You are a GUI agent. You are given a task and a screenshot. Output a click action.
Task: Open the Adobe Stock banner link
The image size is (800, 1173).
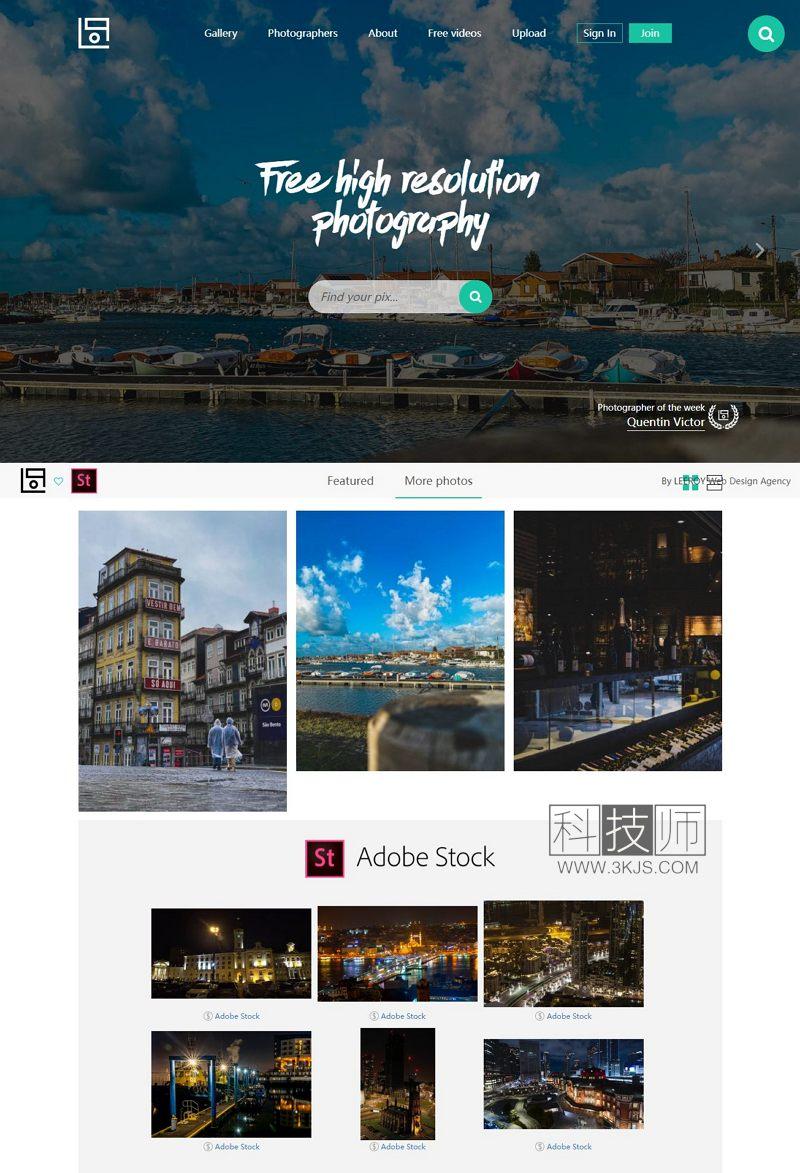click(x=400, y=858)
